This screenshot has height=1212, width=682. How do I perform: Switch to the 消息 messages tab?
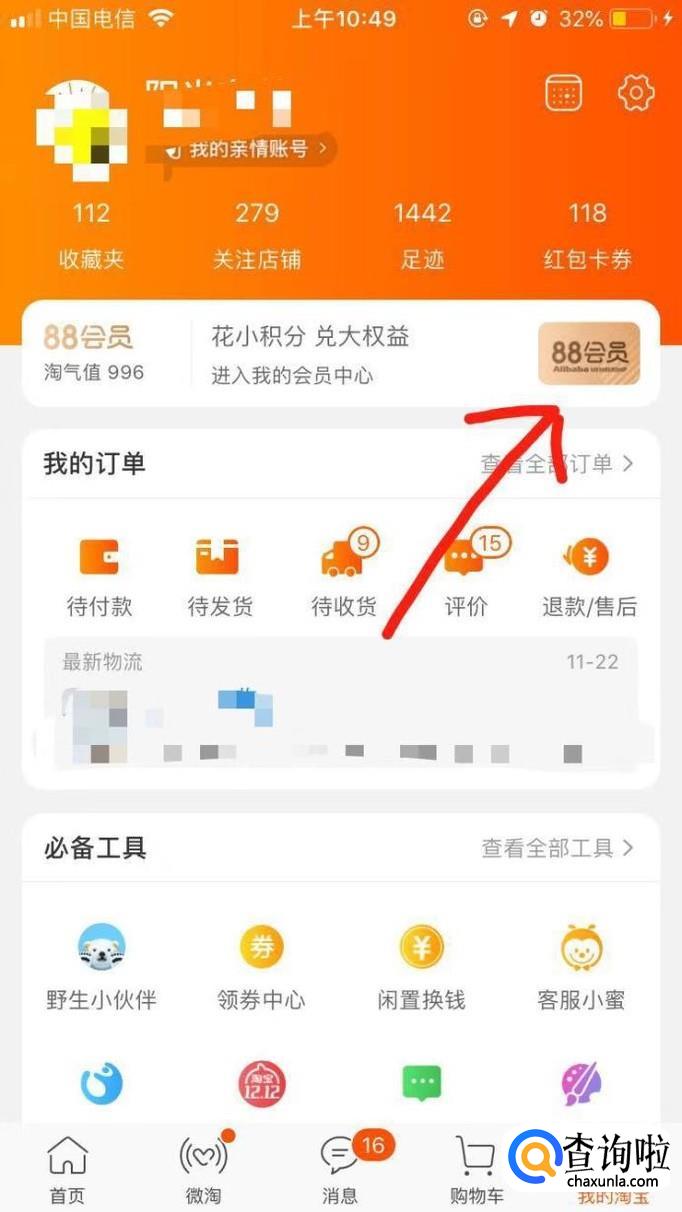click(341, 1169)
